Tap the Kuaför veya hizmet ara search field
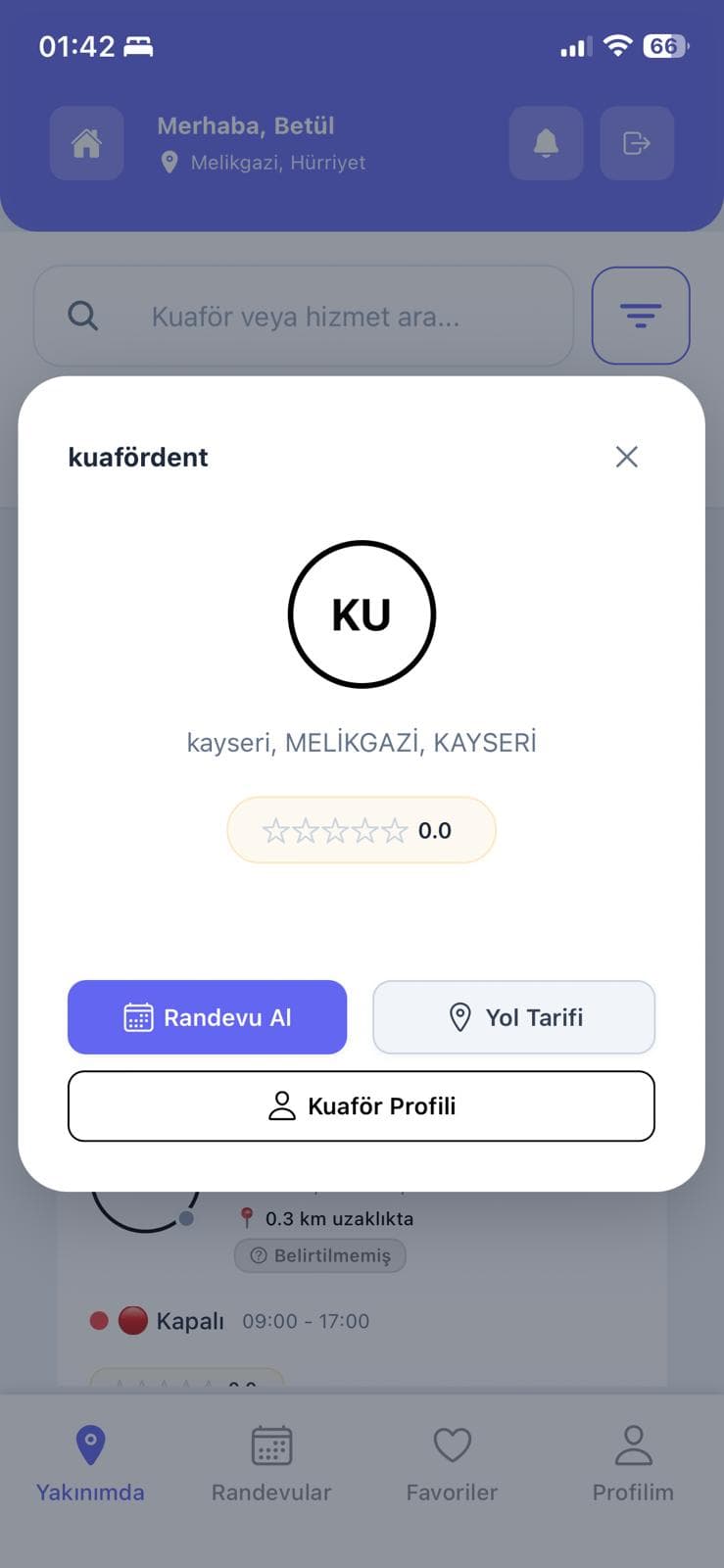This screenshot has height=1568, width=724. [304, 316]
